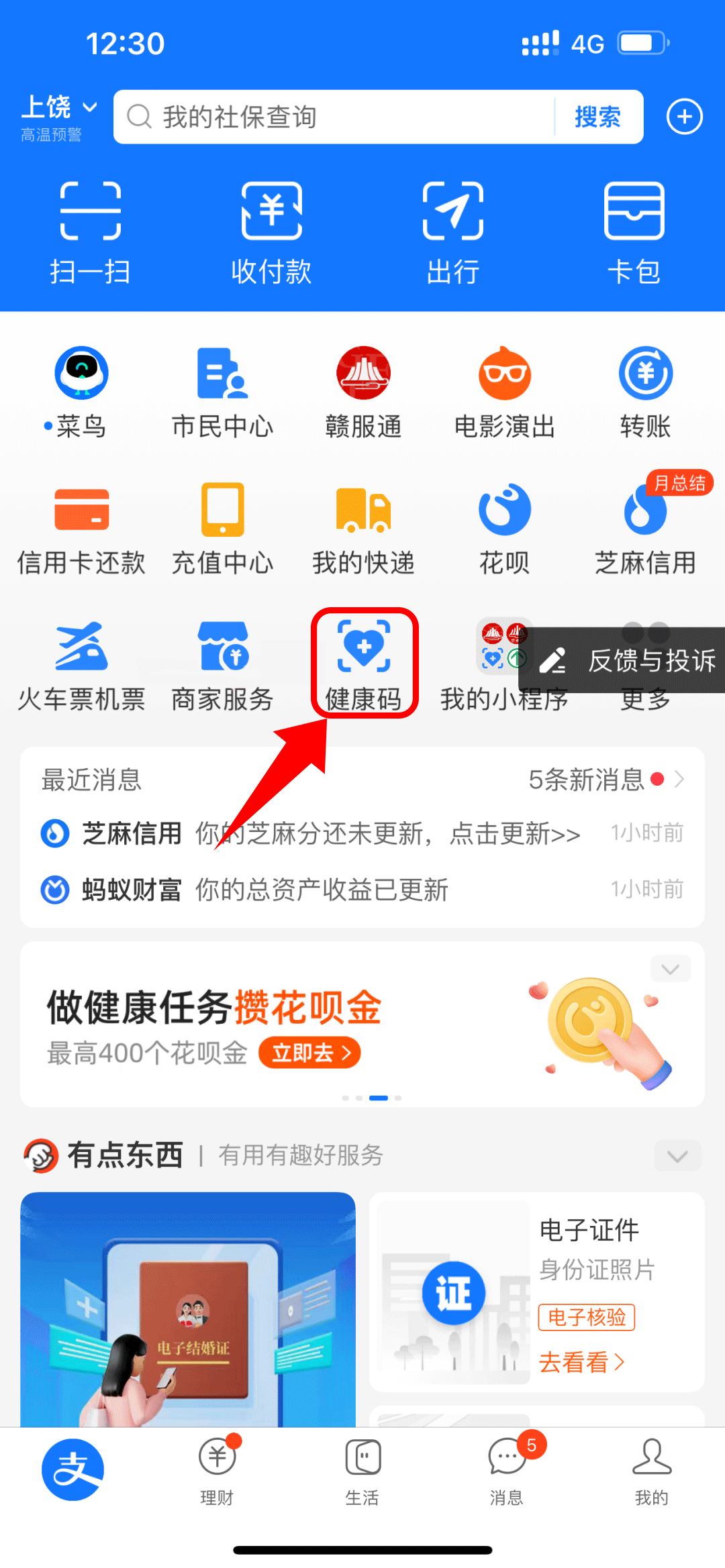Open 花呗
The width and height of the screenshot is (725, 1568).
(504, 527)
